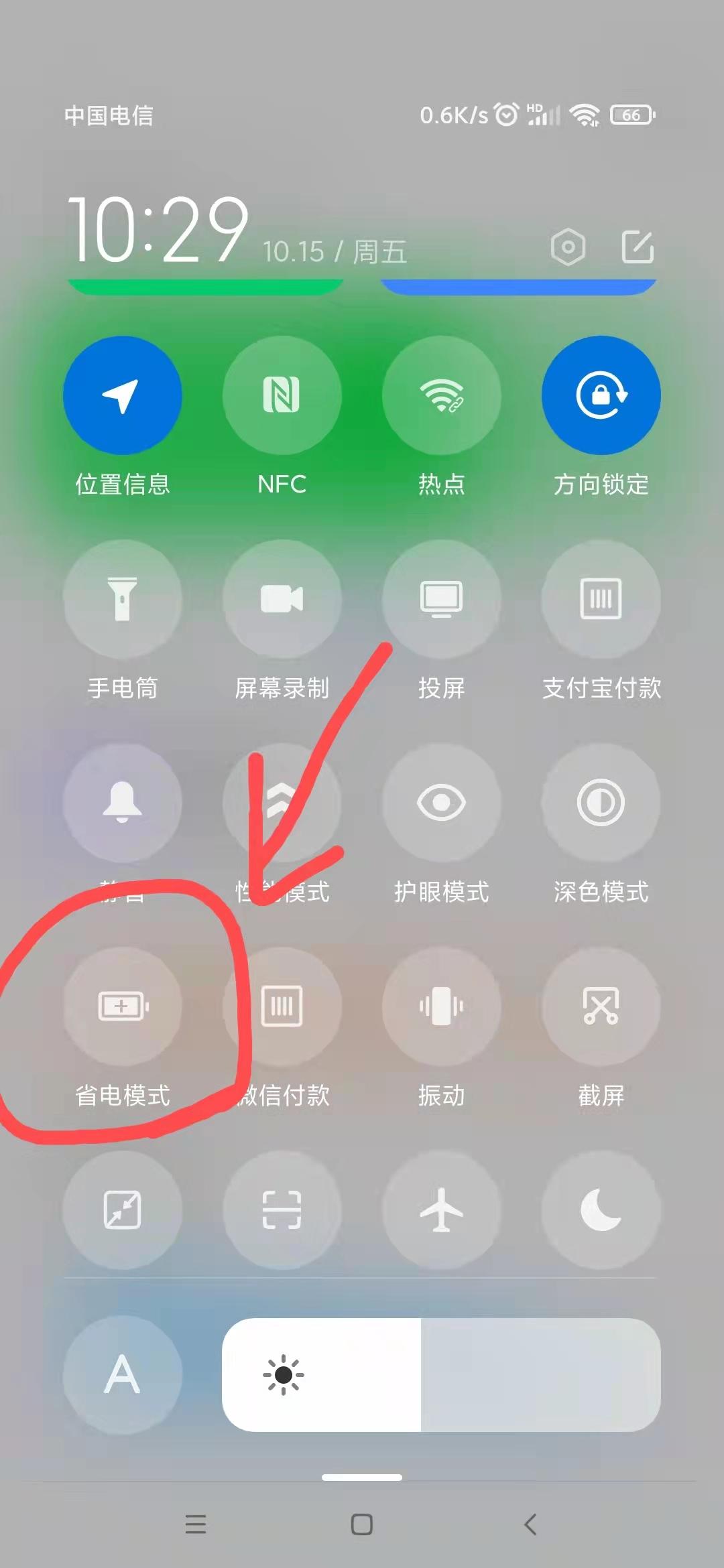
Task: Toggle NFC off
Action: pos(282,396)
